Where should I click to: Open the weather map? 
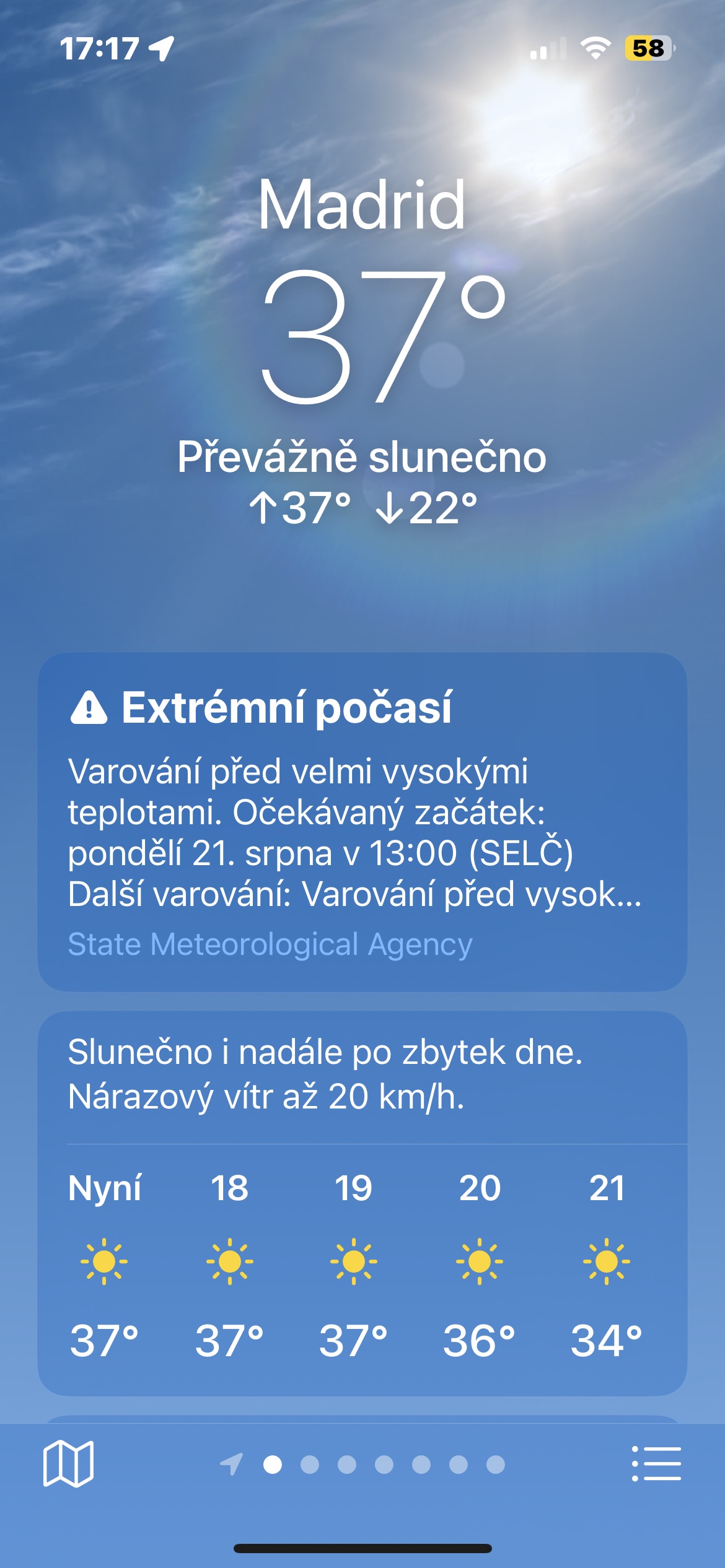[x=68, y=1463]
